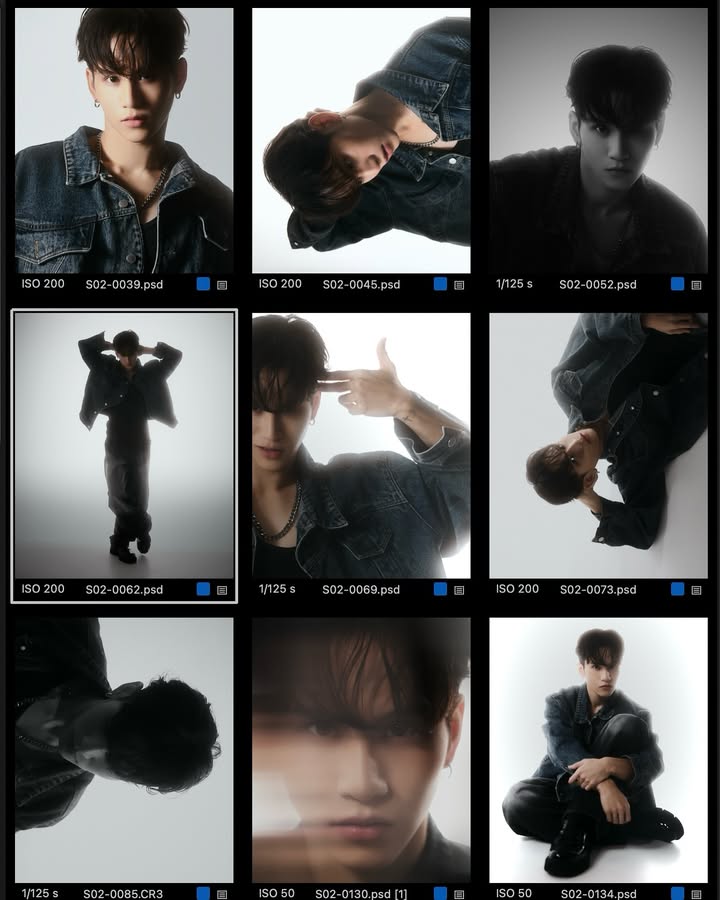Tap the blue color tag on S02-0039.psd
This screenshot has width=720, height=900.
pos(203,284)
